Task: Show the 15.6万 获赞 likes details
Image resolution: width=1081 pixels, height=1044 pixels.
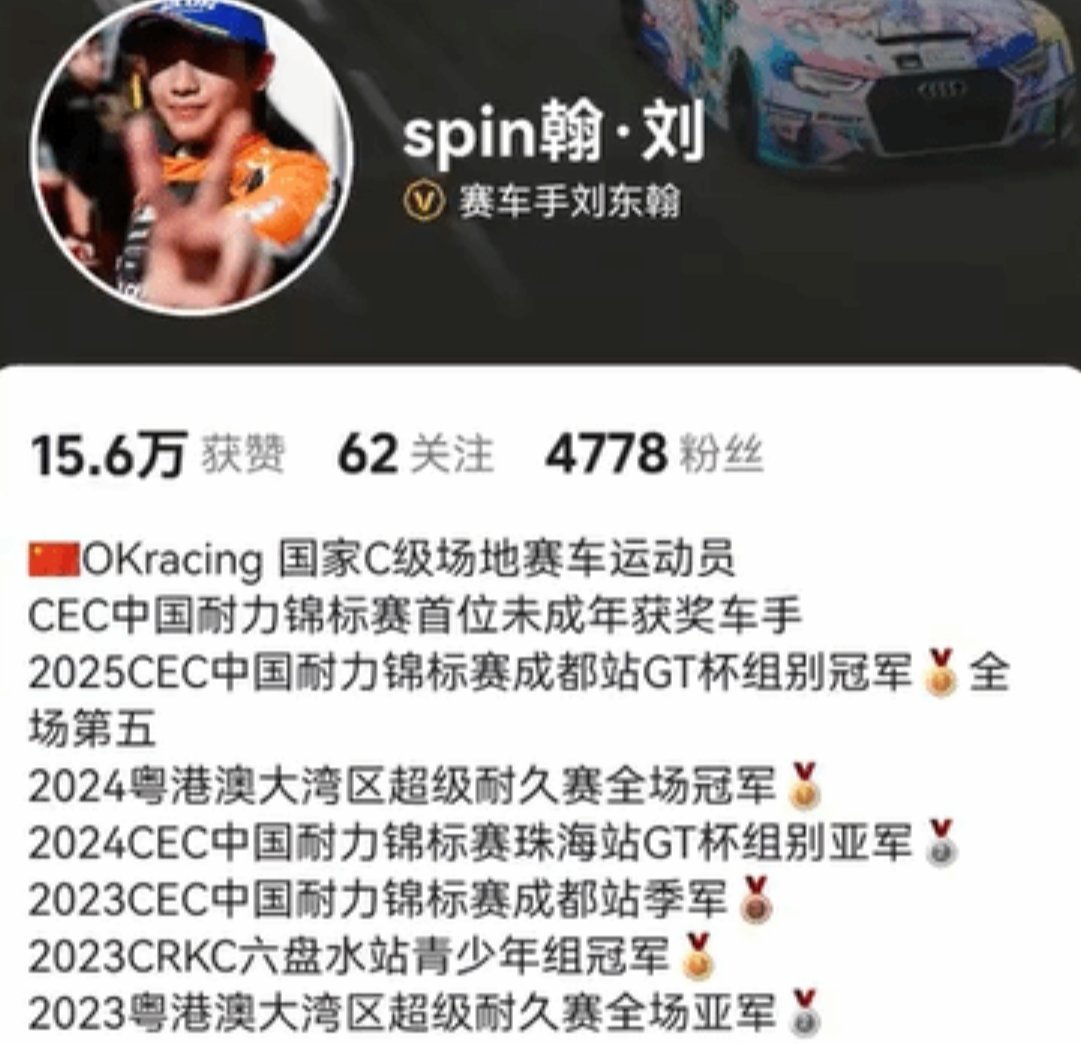Action: point(157,456)
